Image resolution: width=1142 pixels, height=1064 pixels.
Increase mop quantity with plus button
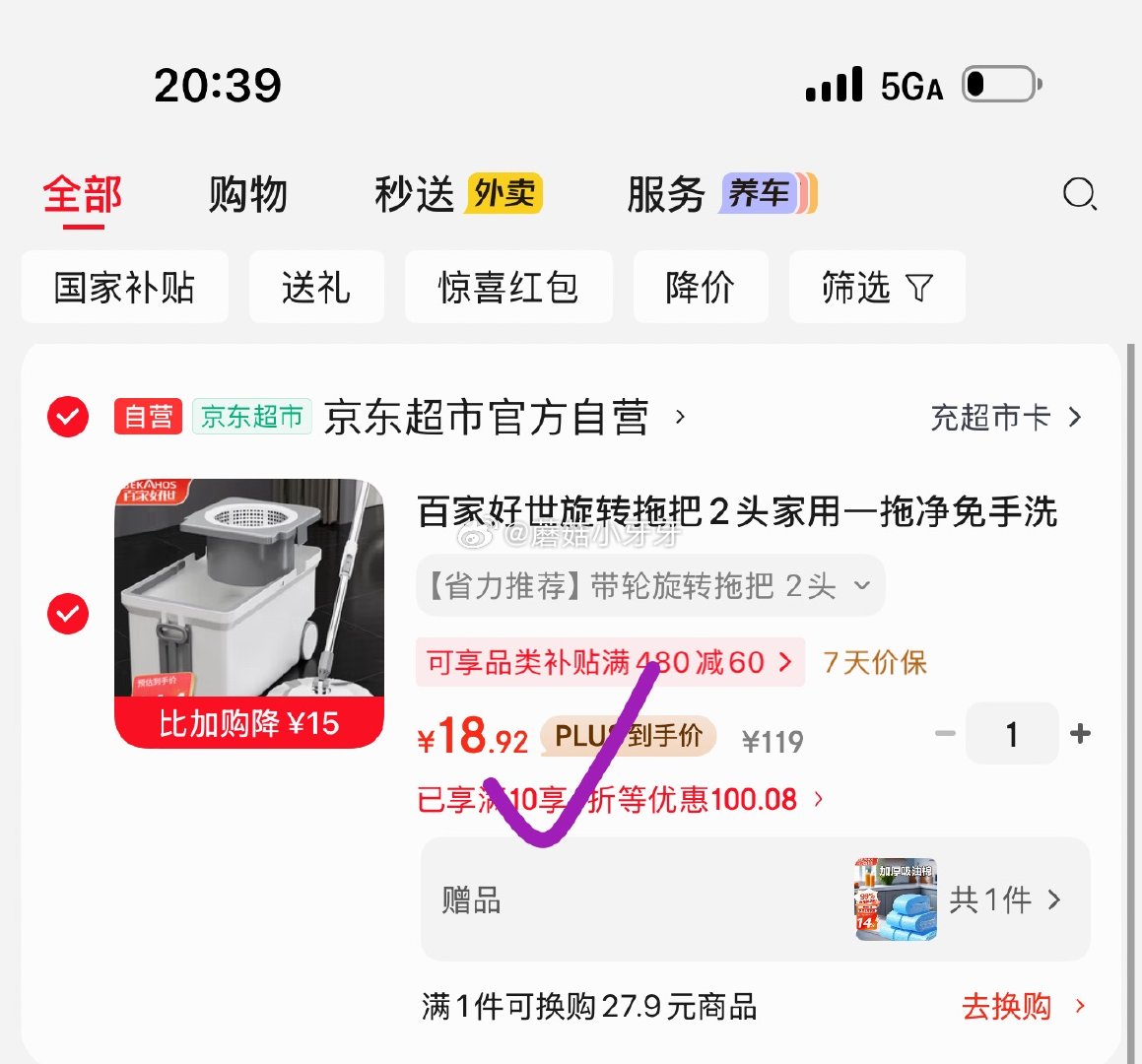(x=1080, y=733)
